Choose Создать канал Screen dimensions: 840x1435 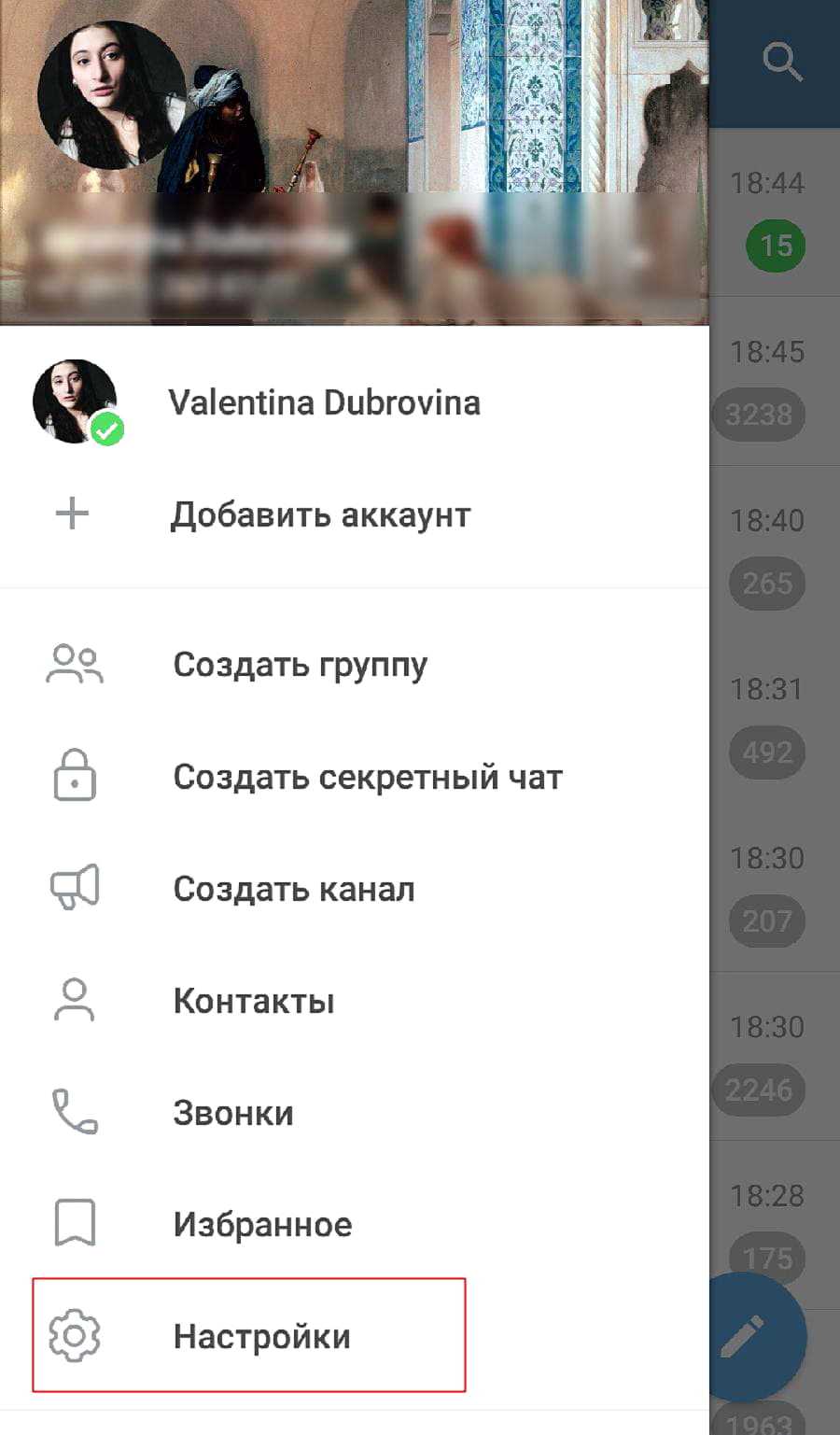293,889
